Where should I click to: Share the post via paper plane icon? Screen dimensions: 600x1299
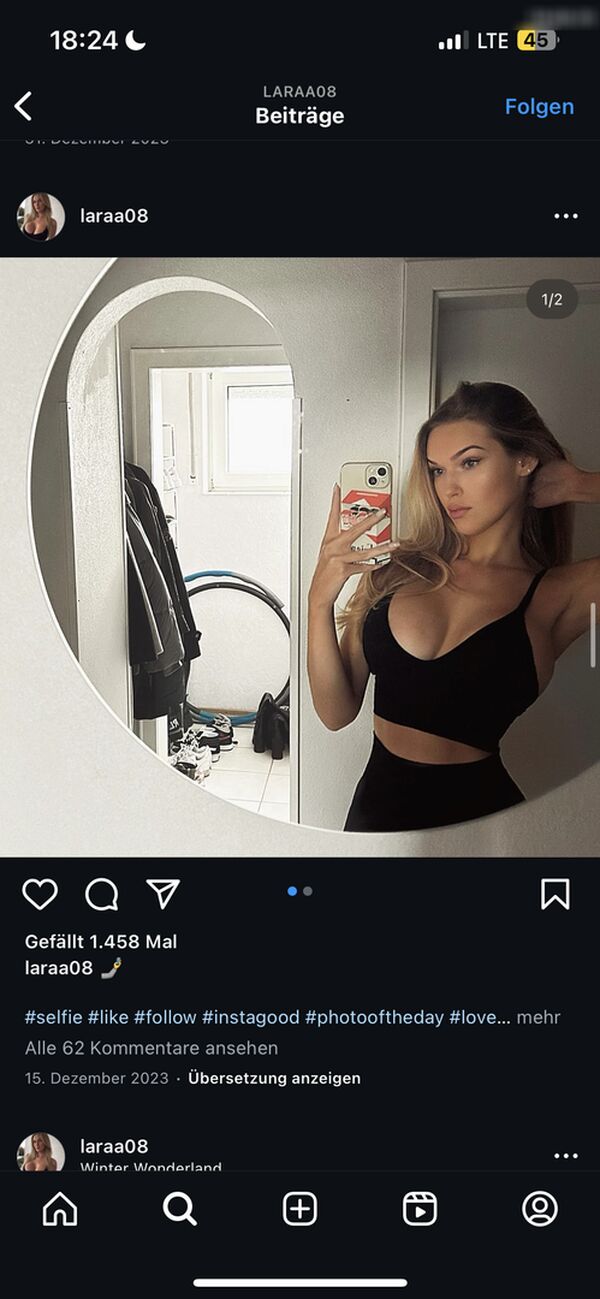(x=163, y=894)
